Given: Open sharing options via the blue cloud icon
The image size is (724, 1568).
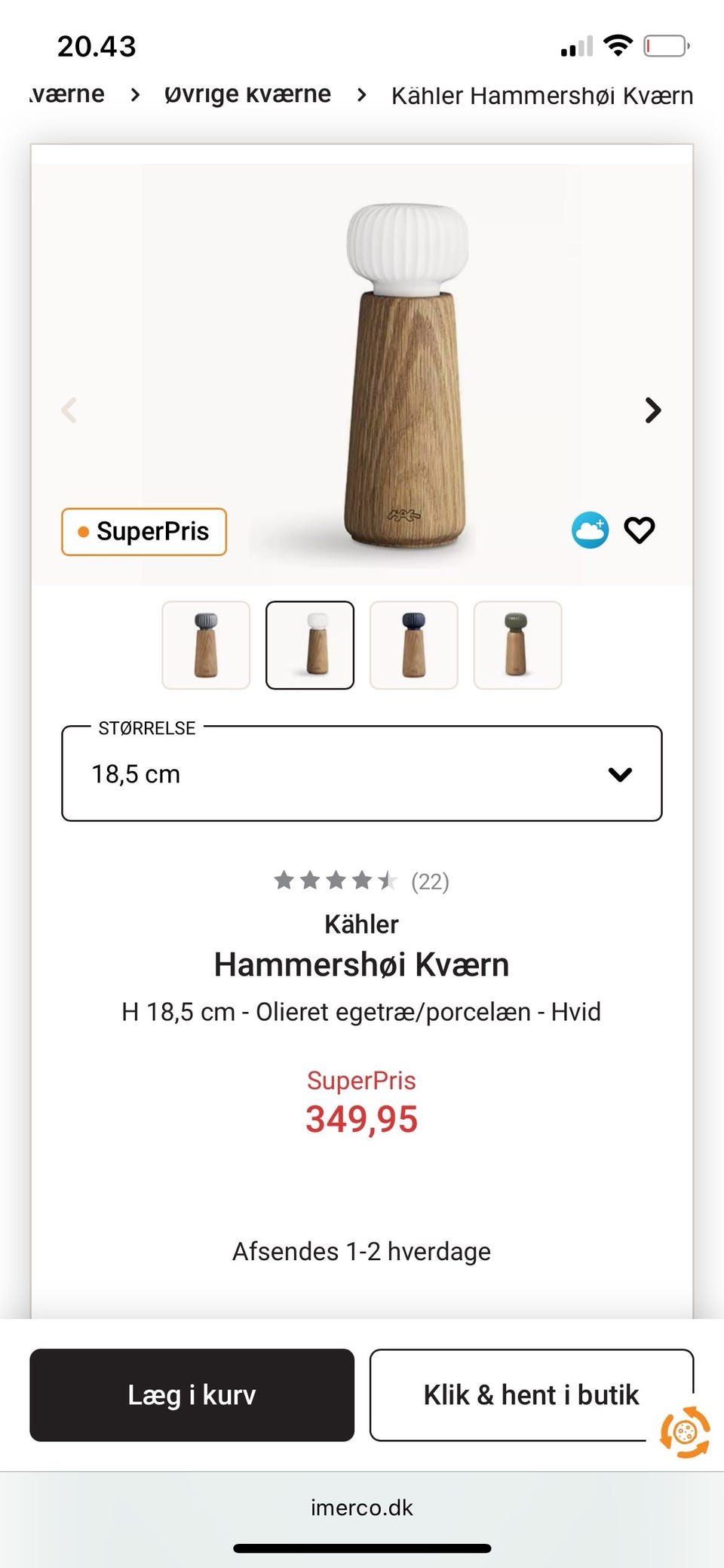Looking at the screenshot, I should click(589, 530).
